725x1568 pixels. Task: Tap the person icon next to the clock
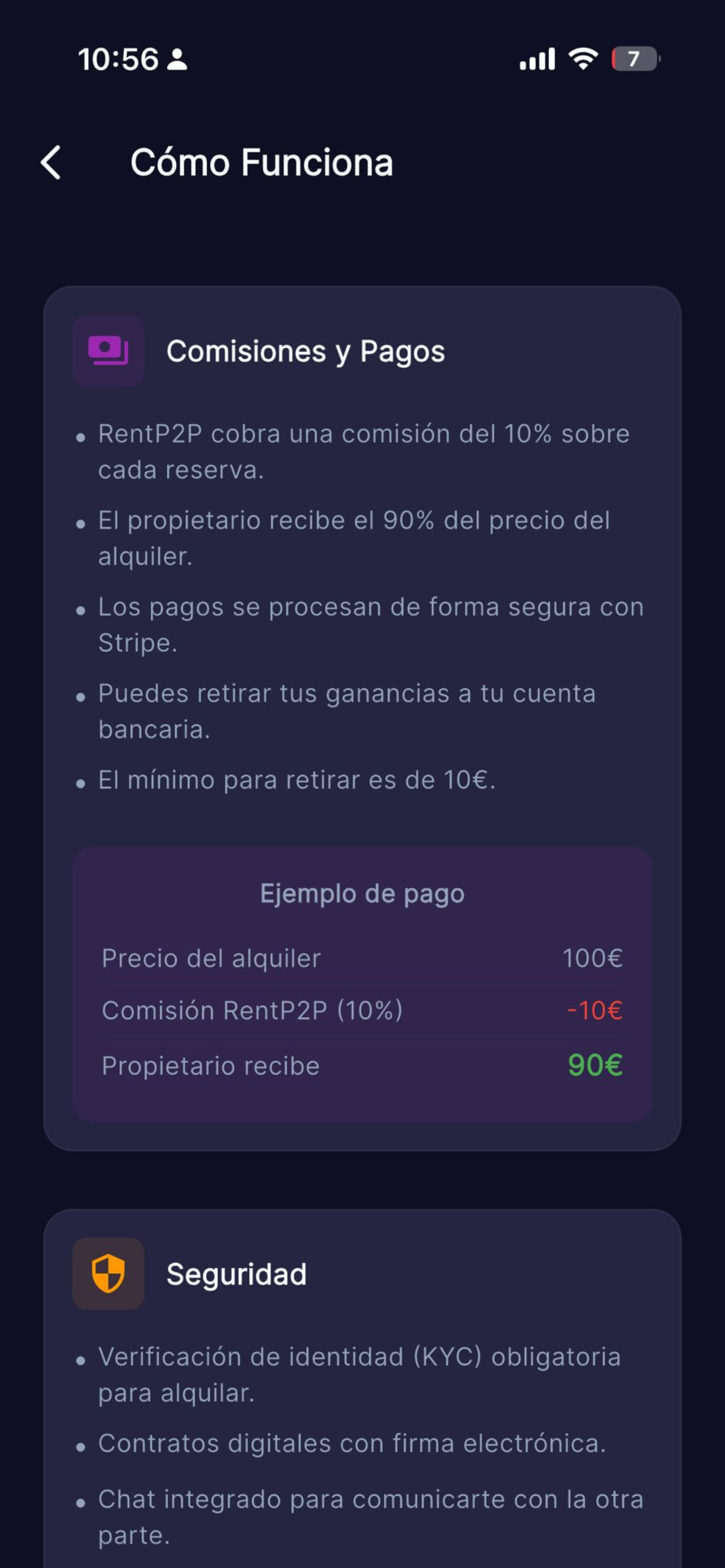(176, 58)
